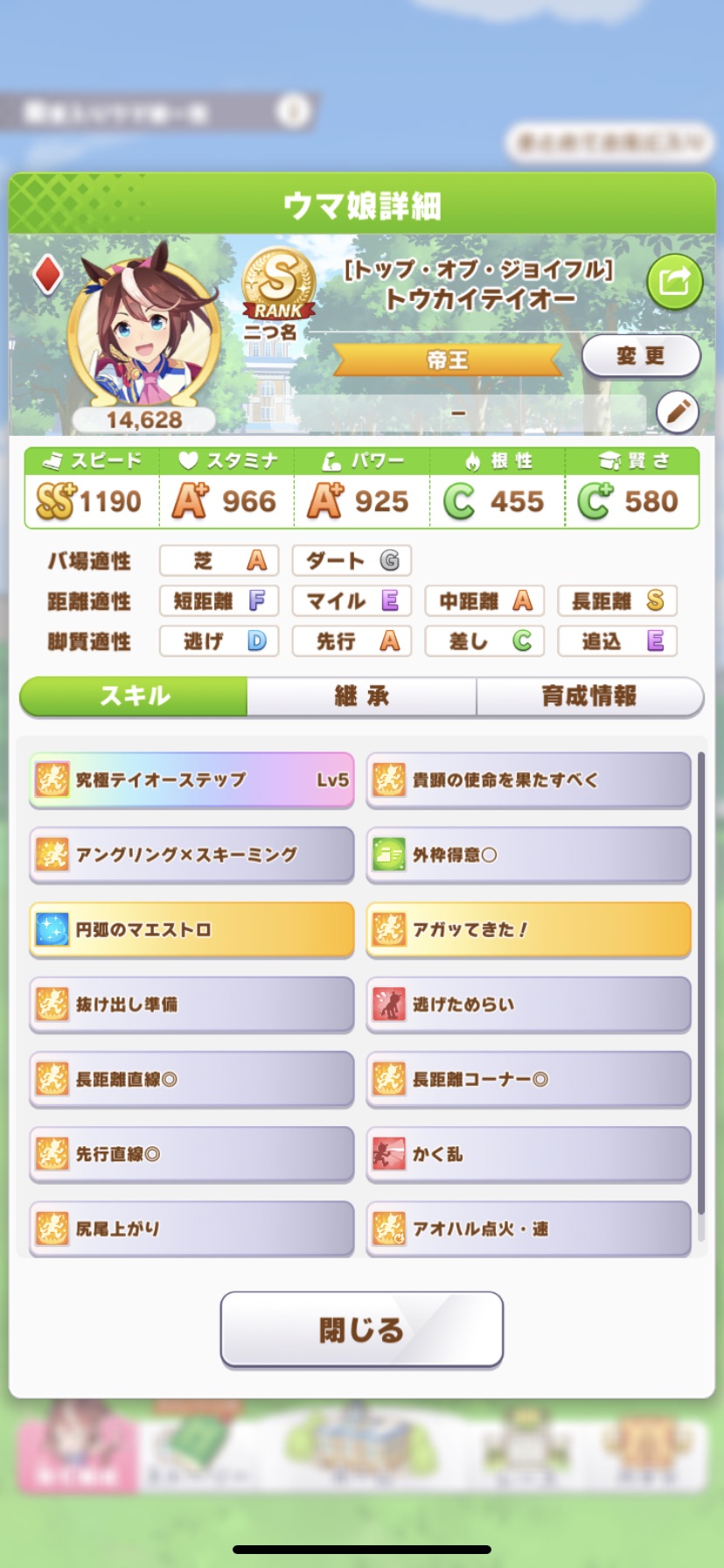Open skill 長距離直線◎
Image resolution: width=724 pixels, height=1568 pixels.
pos(191,1079)
